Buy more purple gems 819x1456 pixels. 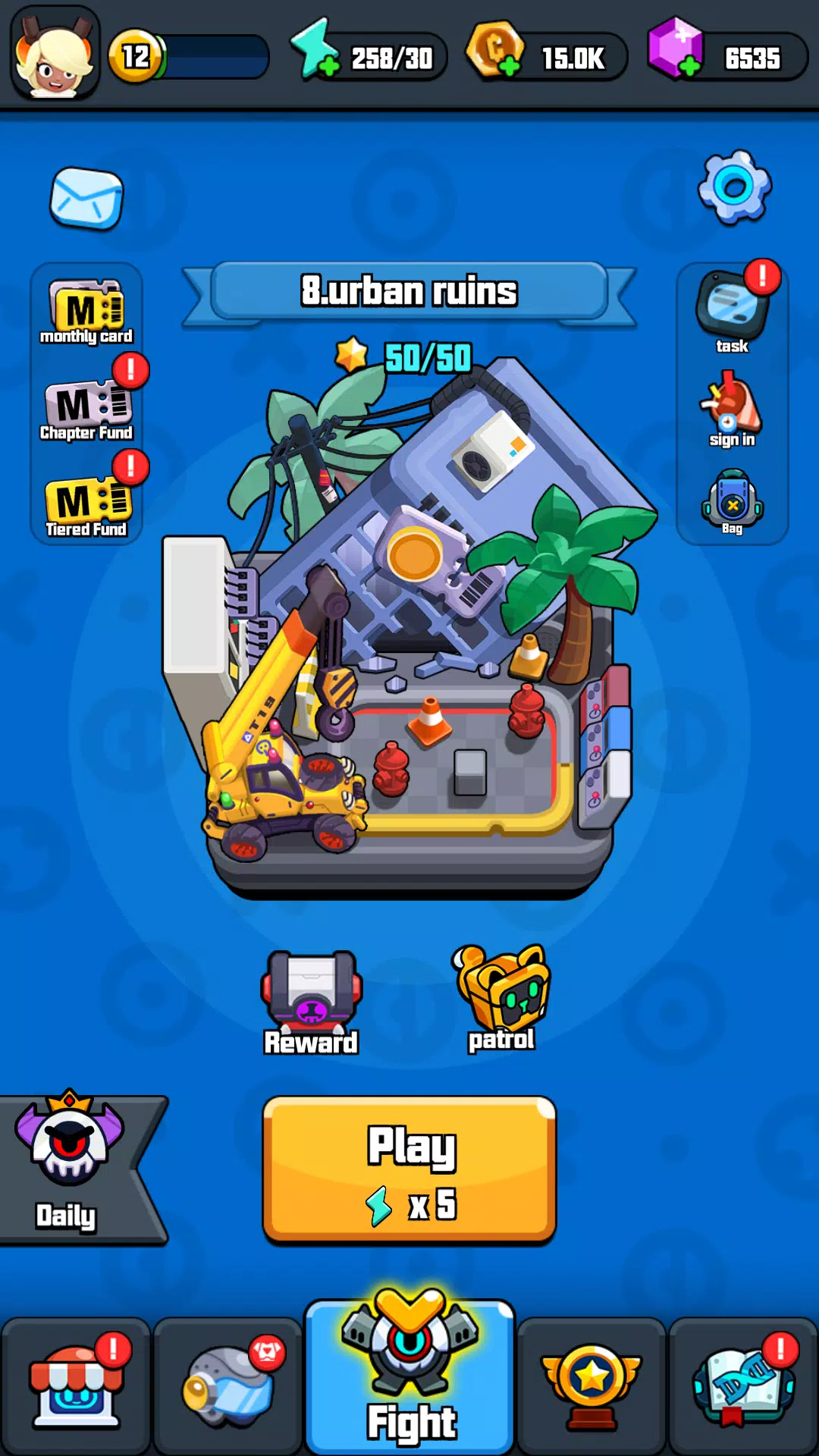click(689, 67)
